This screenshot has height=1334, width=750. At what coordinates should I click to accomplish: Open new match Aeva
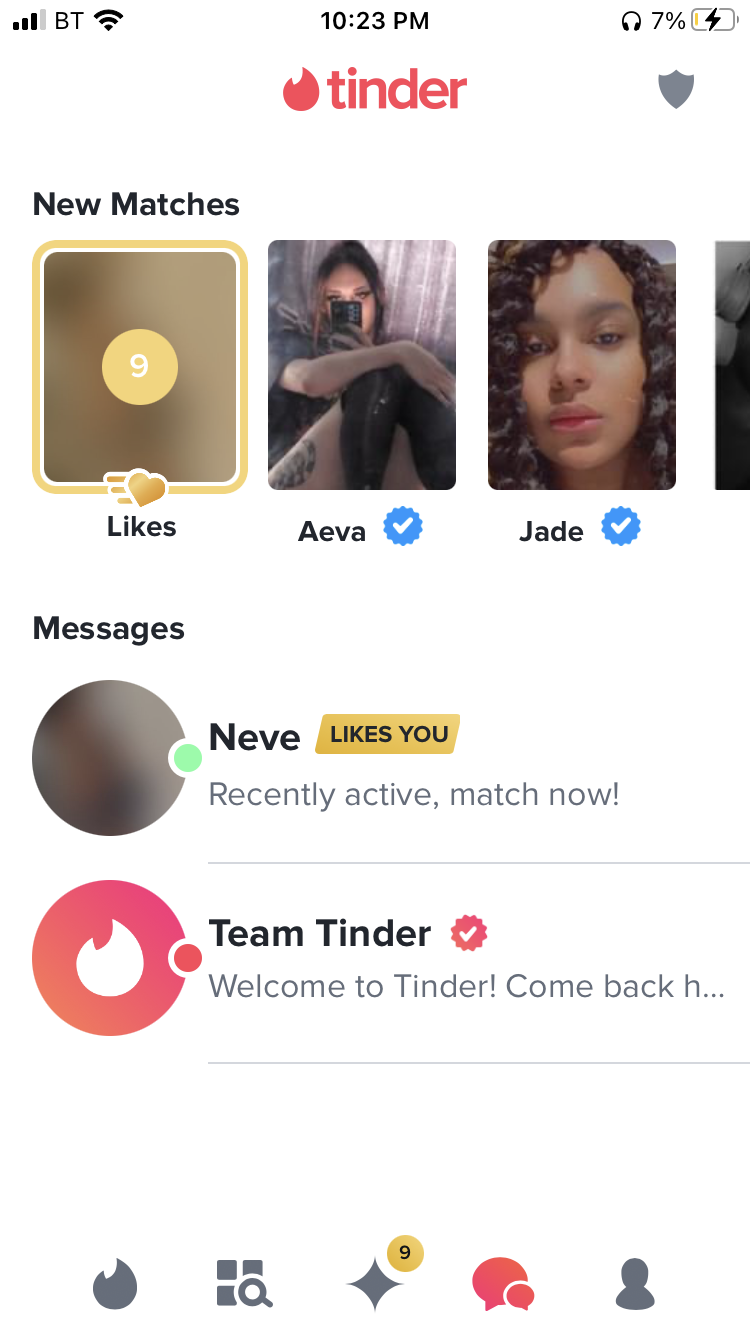pyautogui.click(x=361, y=365)
